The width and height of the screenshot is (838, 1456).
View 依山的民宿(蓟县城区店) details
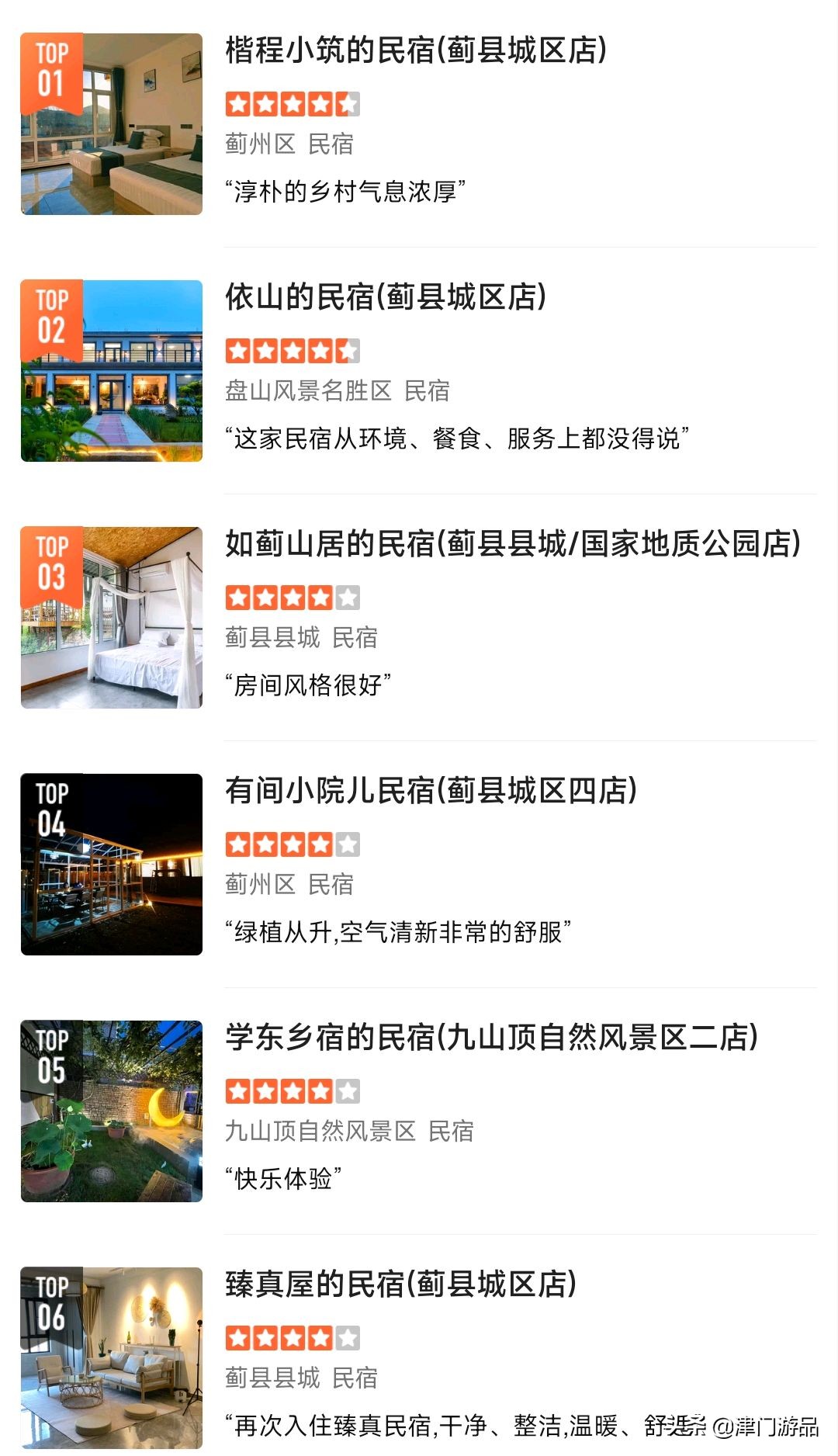tap(386, 298)
